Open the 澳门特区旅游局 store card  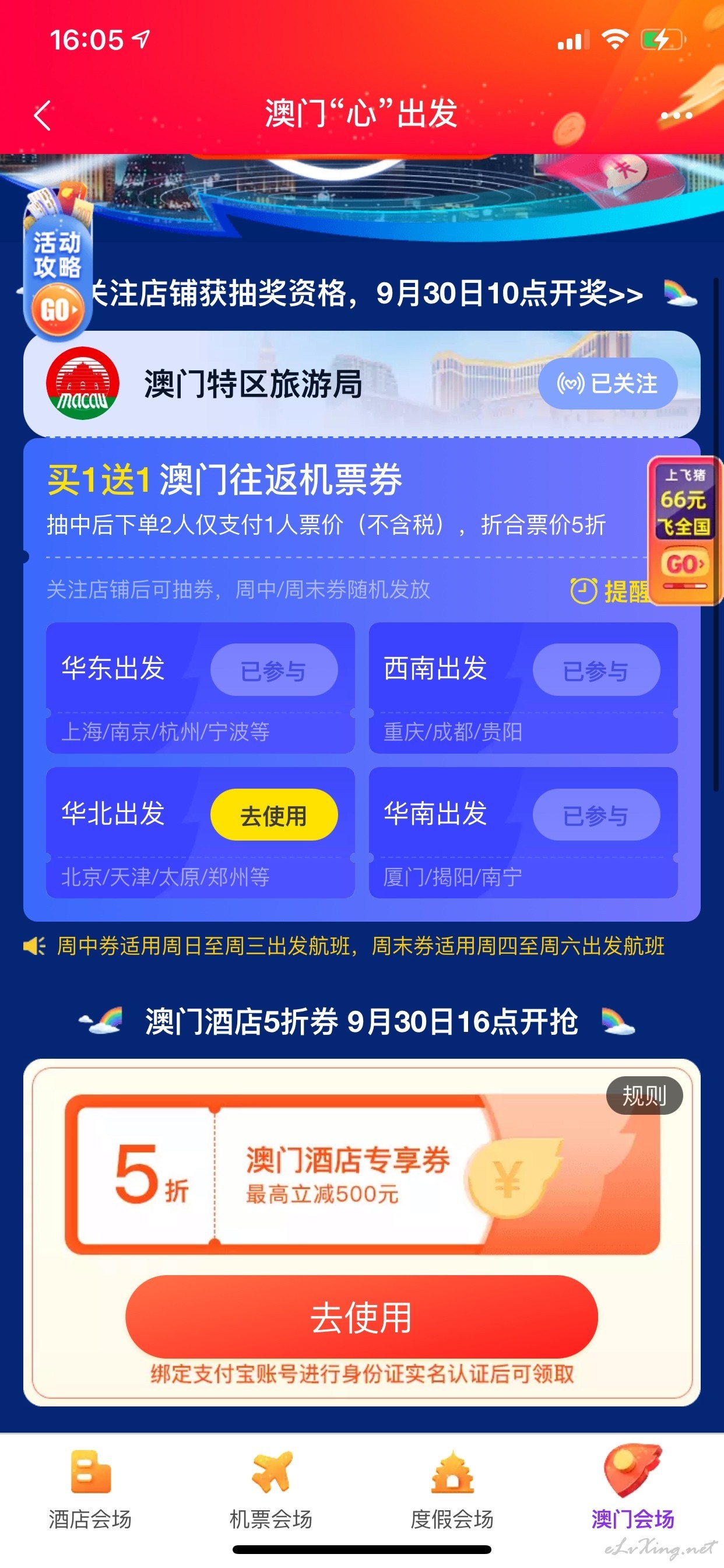[361, 383]
